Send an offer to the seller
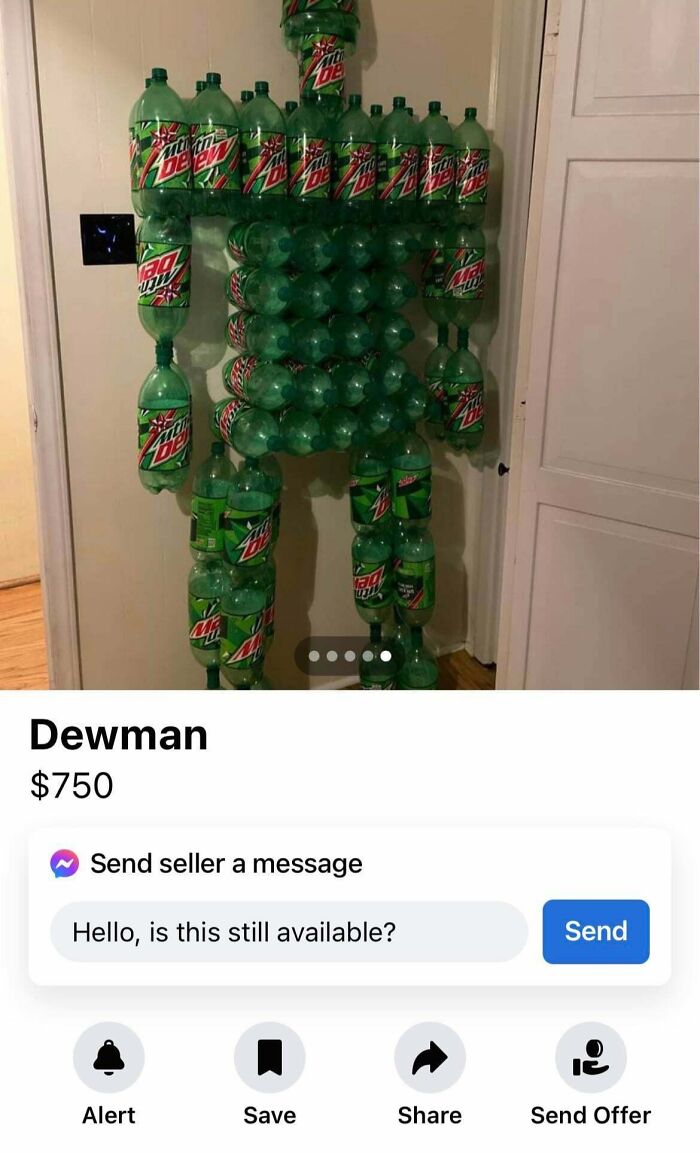Image resolution: width=700 pixels, height=1153 pixels. 590,1058
